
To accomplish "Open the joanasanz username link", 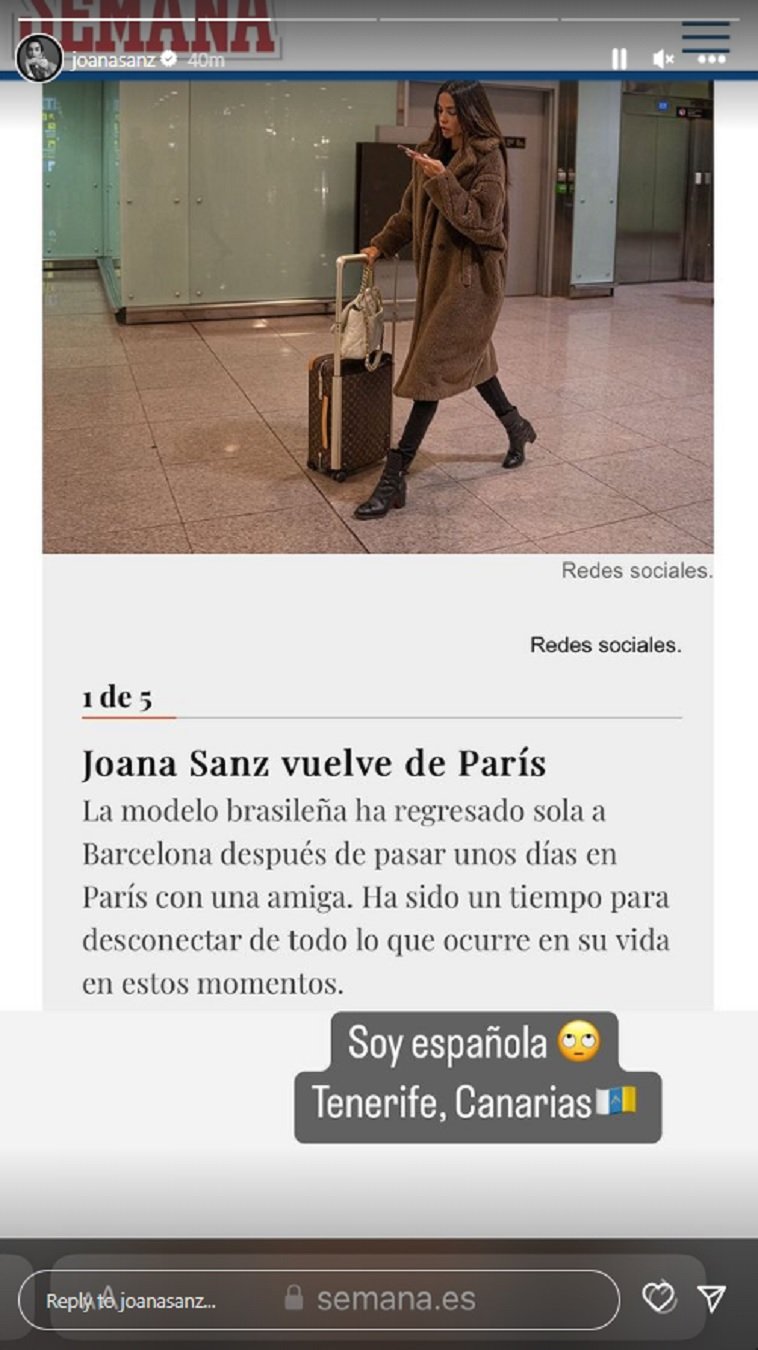I will (x=110, y=59).
